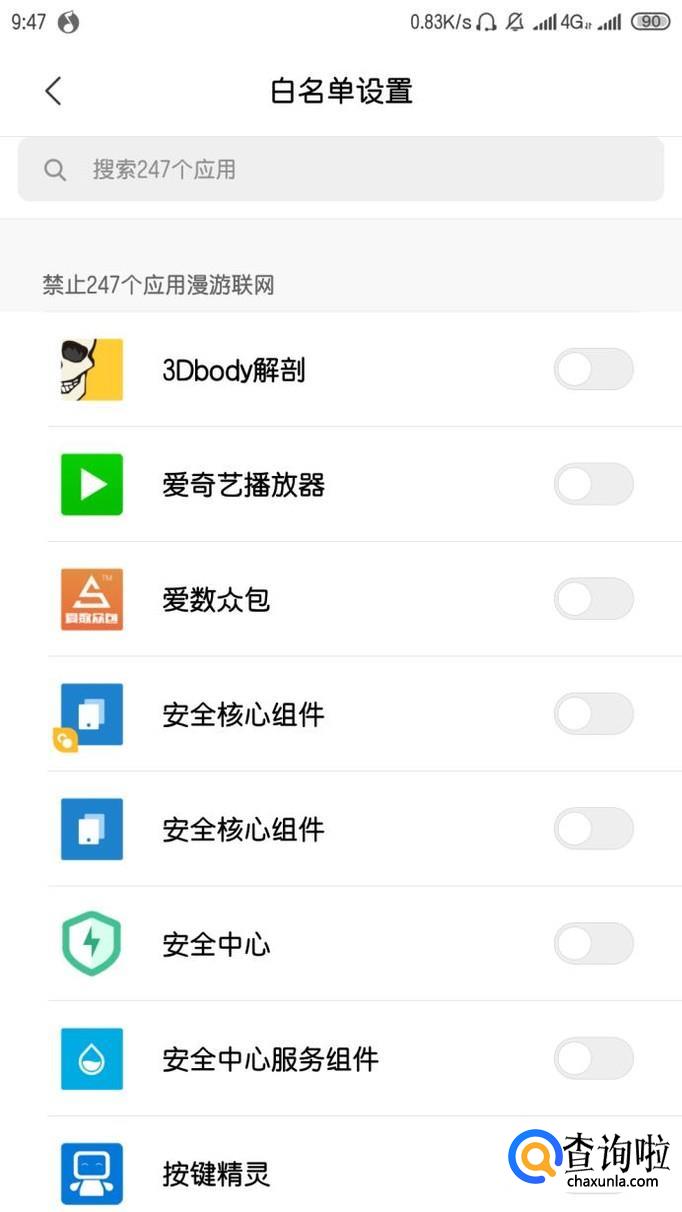682x1212 pixels.
Task: Turn on the 爱数众包 switch
Action: (593, 599)
